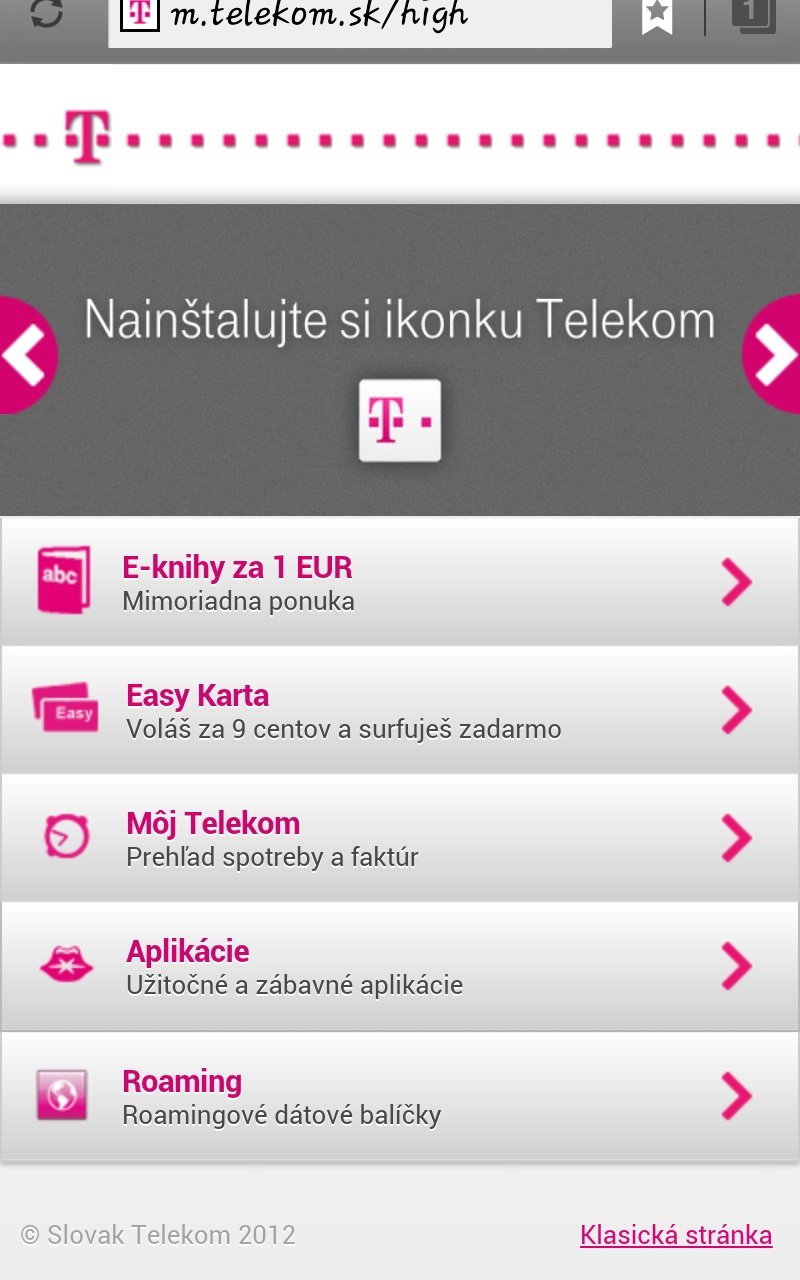Select the Easy Karta row
This screenshot has height=1280, width=800.
click(x=400, y=710)
